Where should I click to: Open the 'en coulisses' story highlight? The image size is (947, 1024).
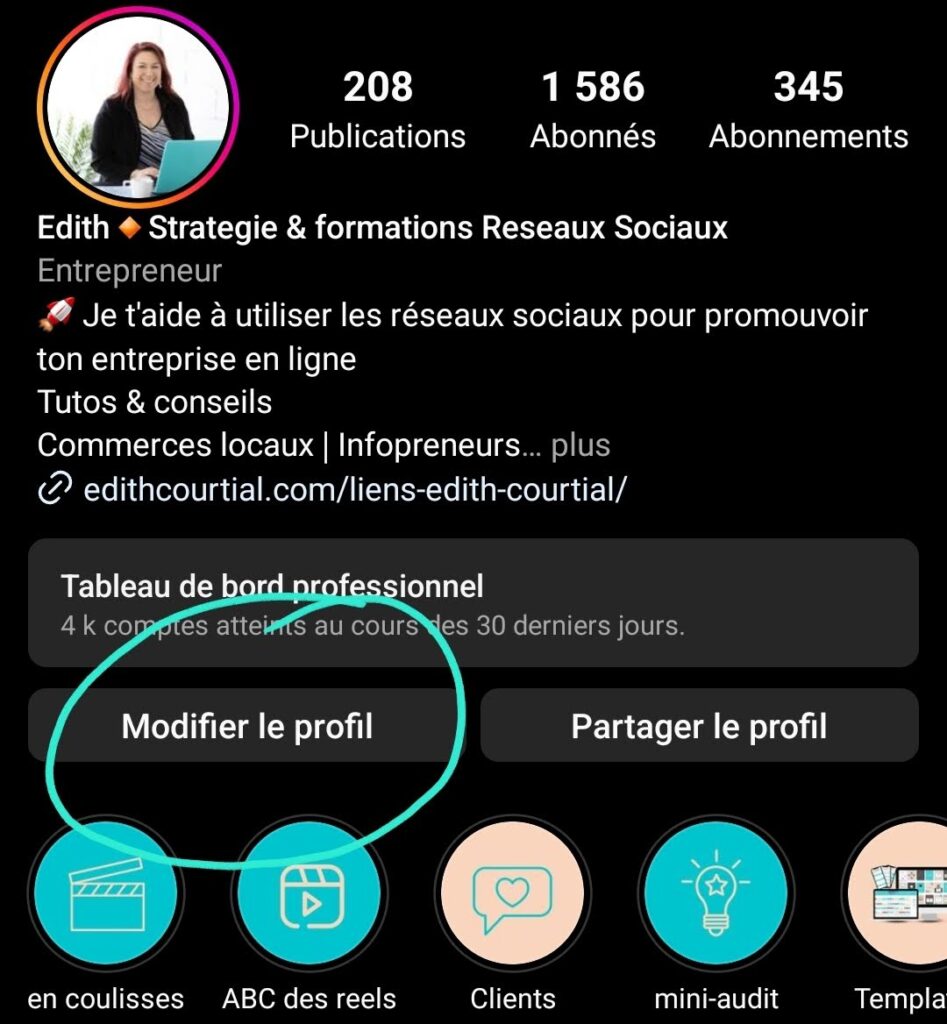tap(105, 895)
